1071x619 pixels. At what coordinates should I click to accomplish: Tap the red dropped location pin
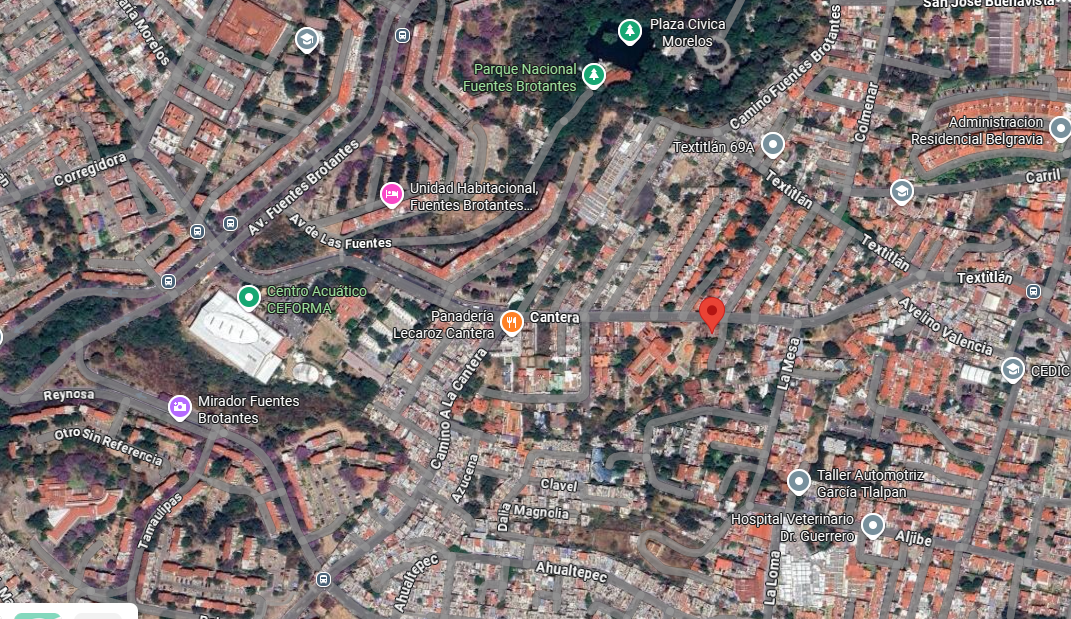point(711,314)
